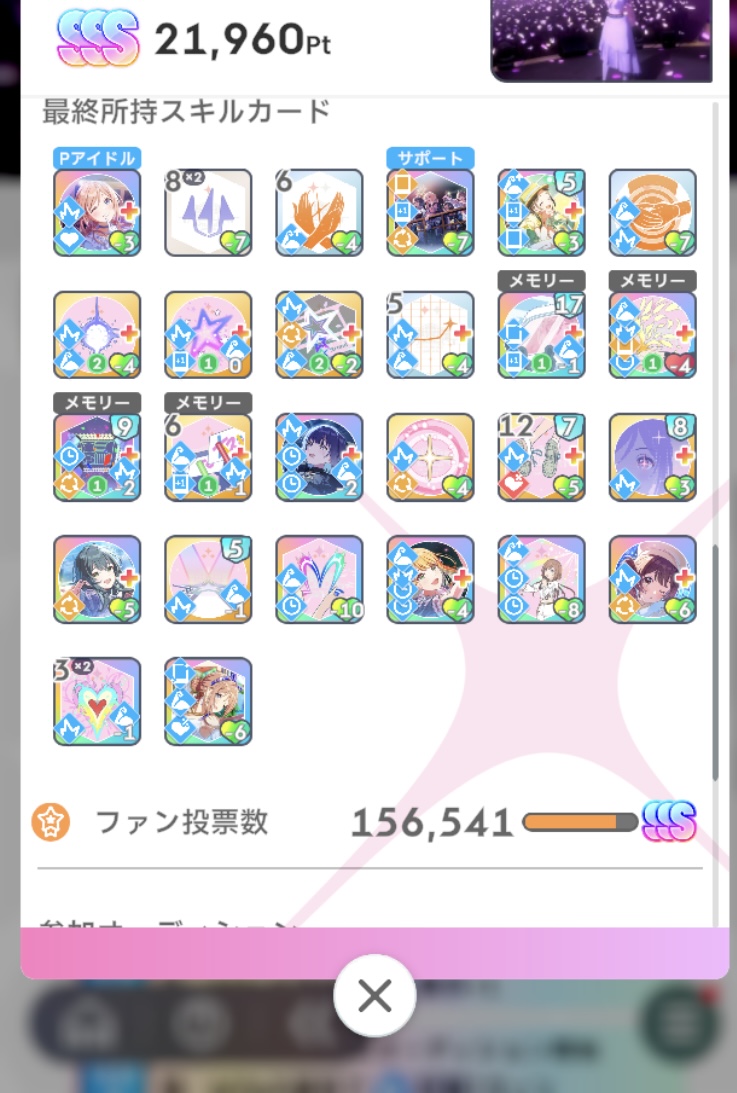View the graph arrow card marked 5
Image resolution: width=737 pixels, height=1093 pixels.
click(x=430, y=335)
